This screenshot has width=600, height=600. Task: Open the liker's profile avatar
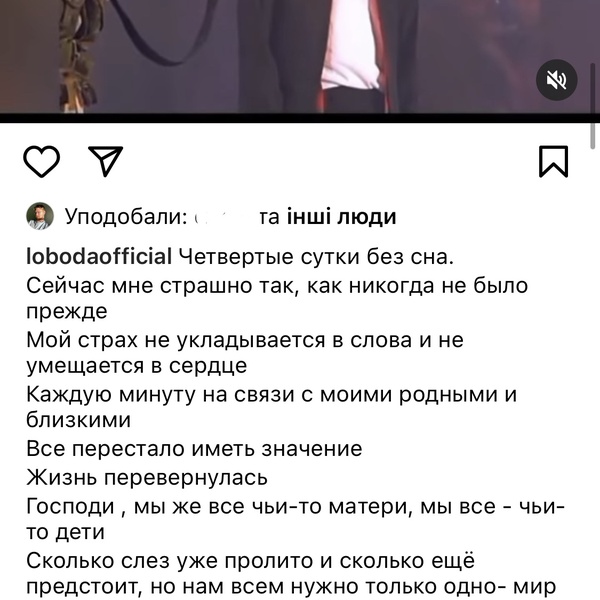coord(40,216)
